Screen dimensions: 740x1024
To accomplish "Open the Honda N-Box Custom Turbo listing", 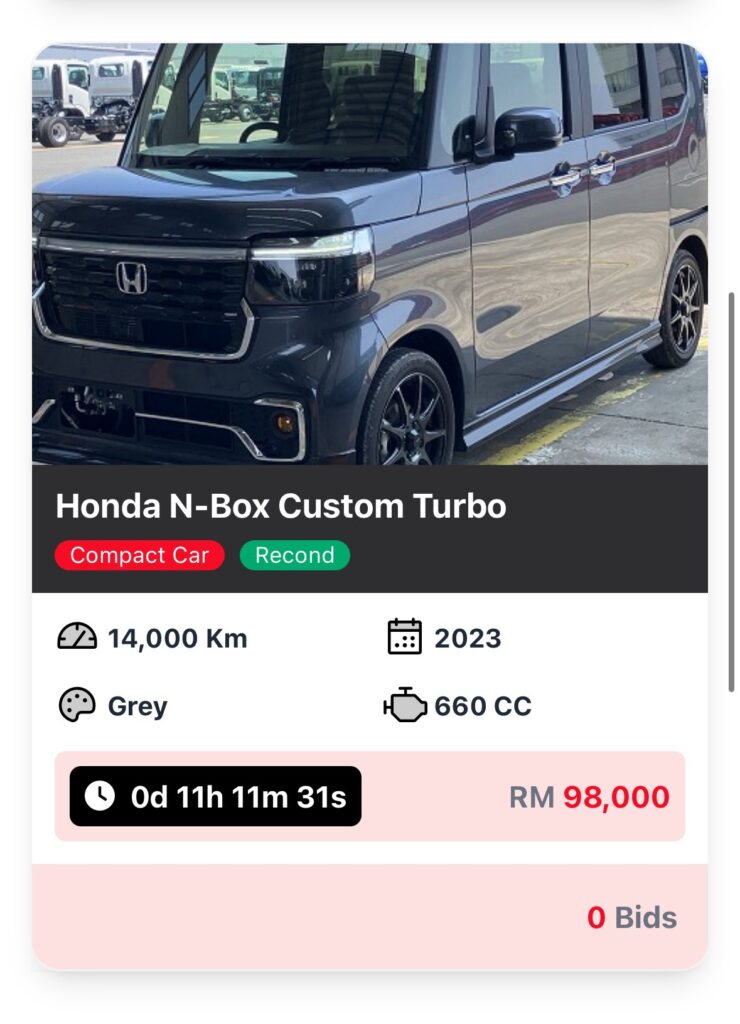I will [x=281, y=506].
